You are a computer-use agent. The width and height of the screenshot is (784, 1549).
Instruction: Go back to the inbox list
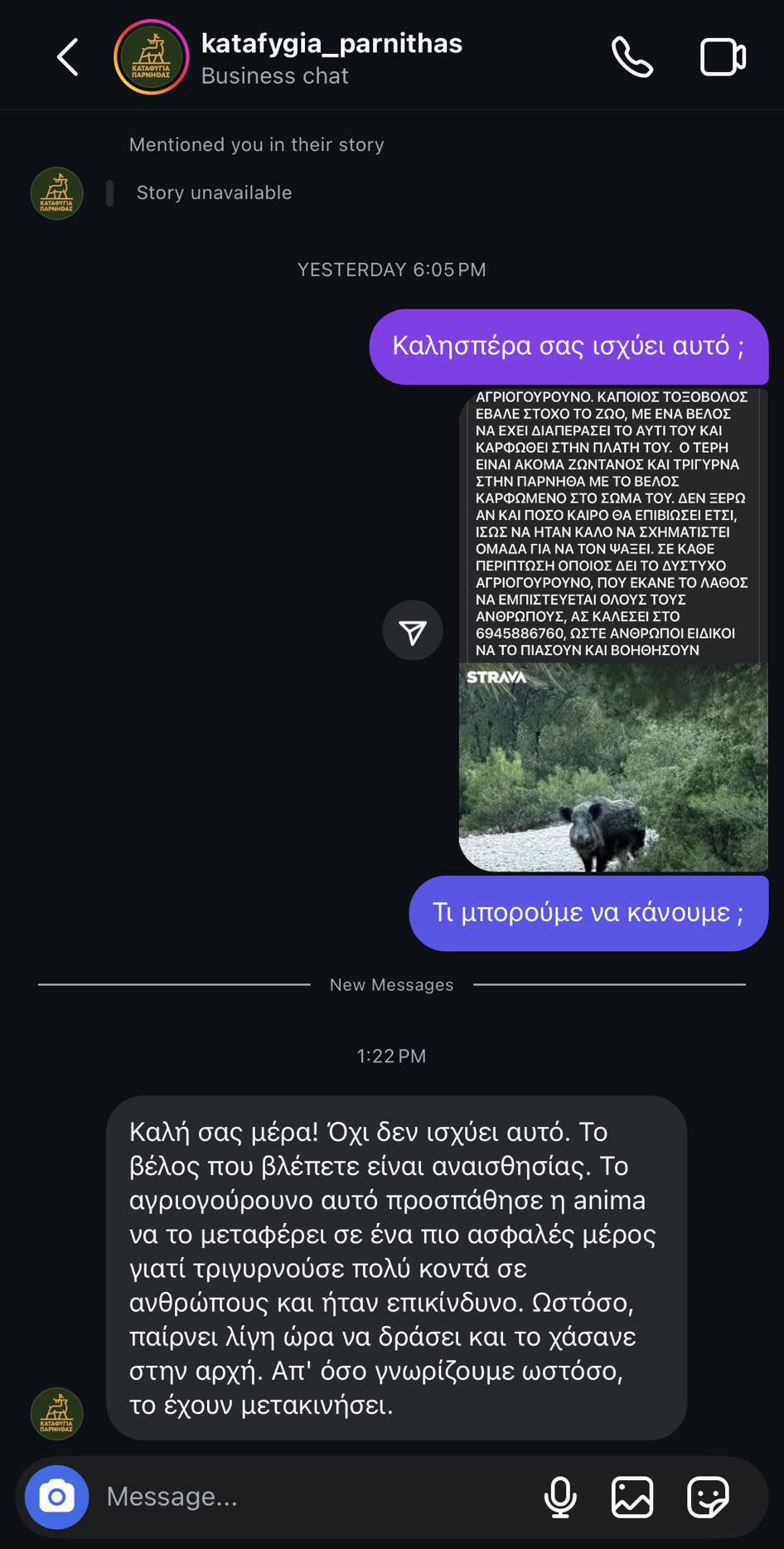[67, 57]
